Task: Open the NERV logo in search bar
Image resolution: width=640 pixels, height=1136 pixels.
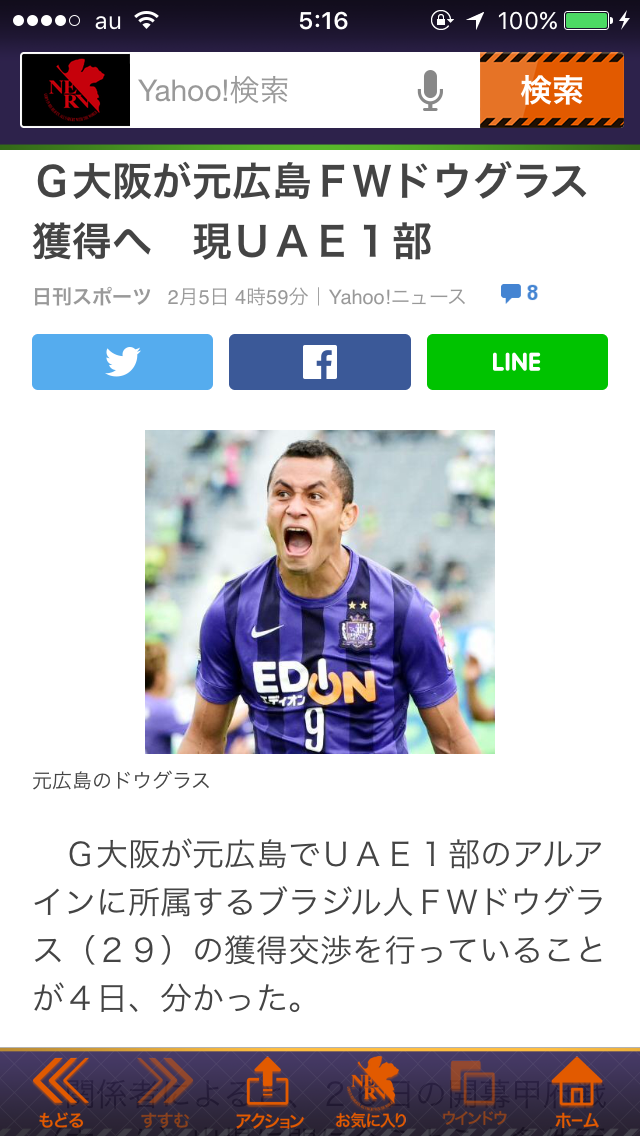Action: tap(76, 91)
